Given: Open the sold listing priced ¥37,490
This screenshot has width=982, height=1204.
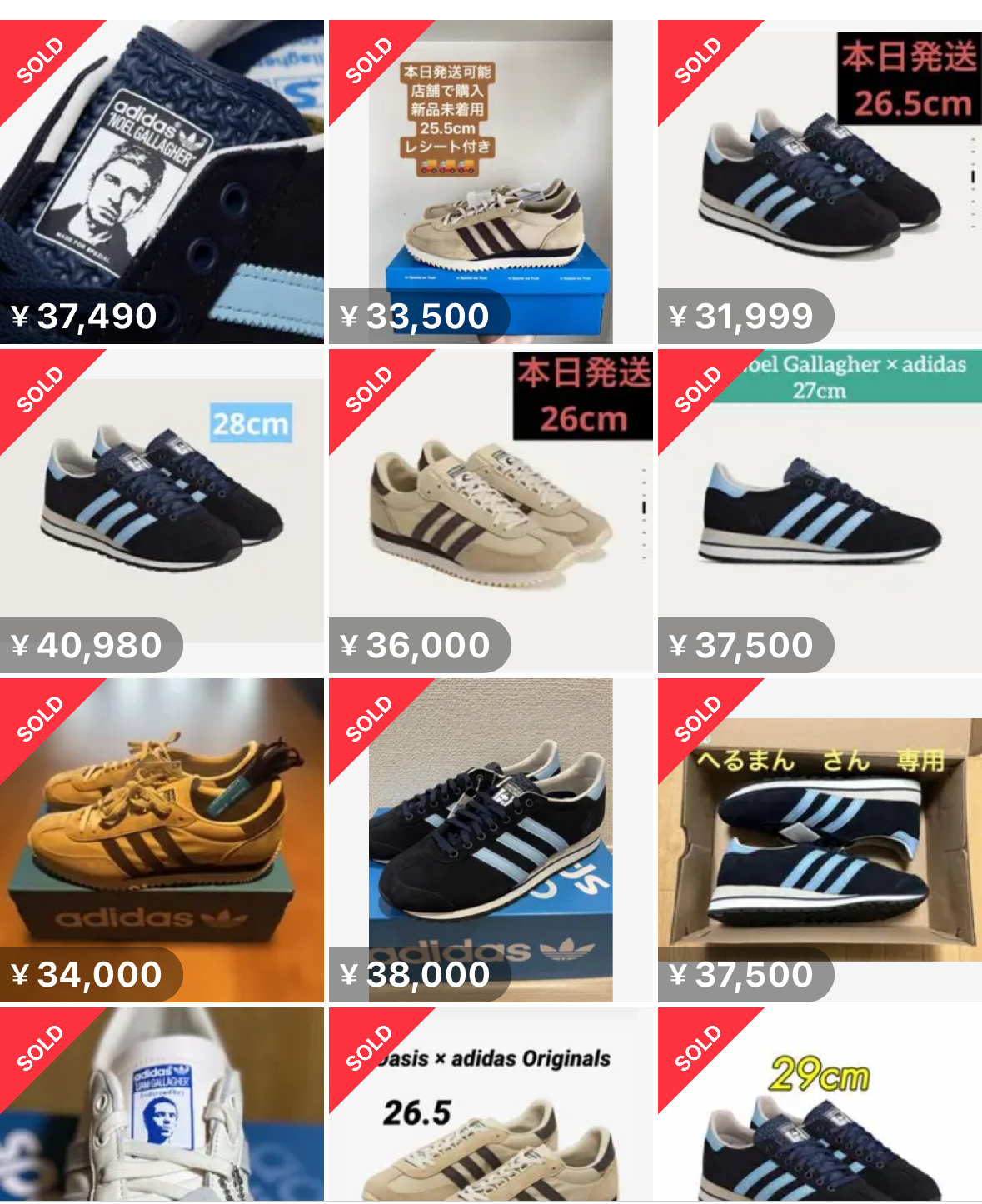Looking at the screenshot, I should tap(162, 182).
